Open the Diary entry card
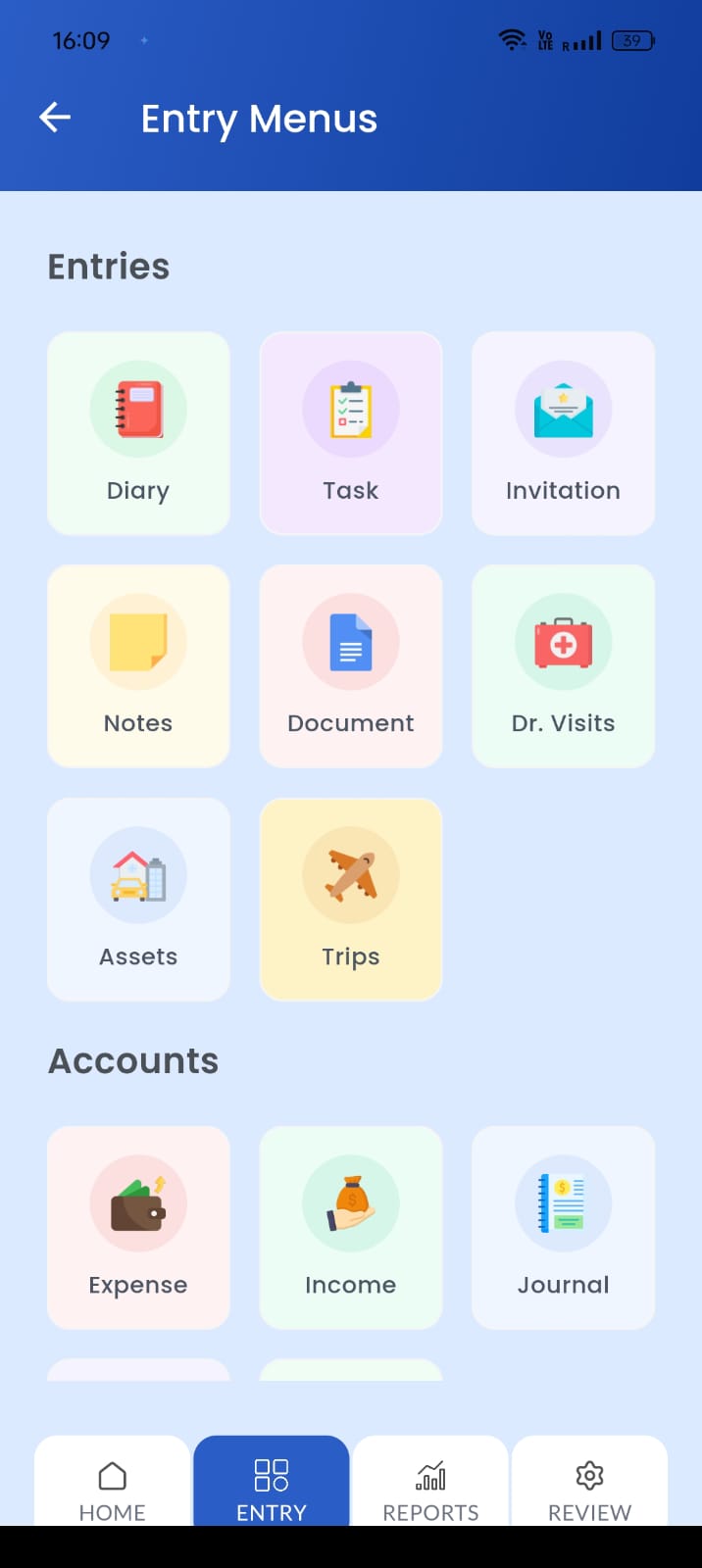This screenshot has width=702, height=1568. [138, 433]
